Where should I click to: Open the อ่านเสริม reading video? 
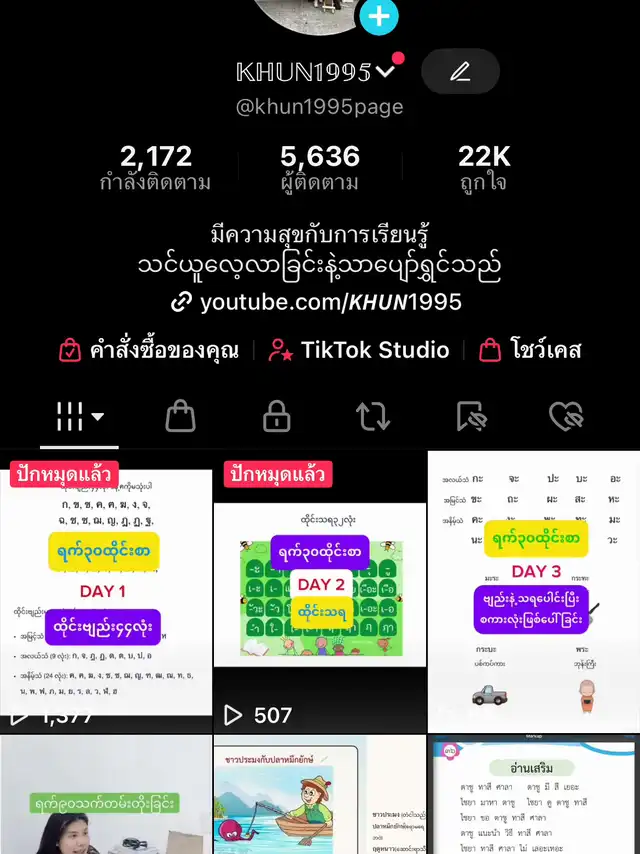tap(534, 795)
